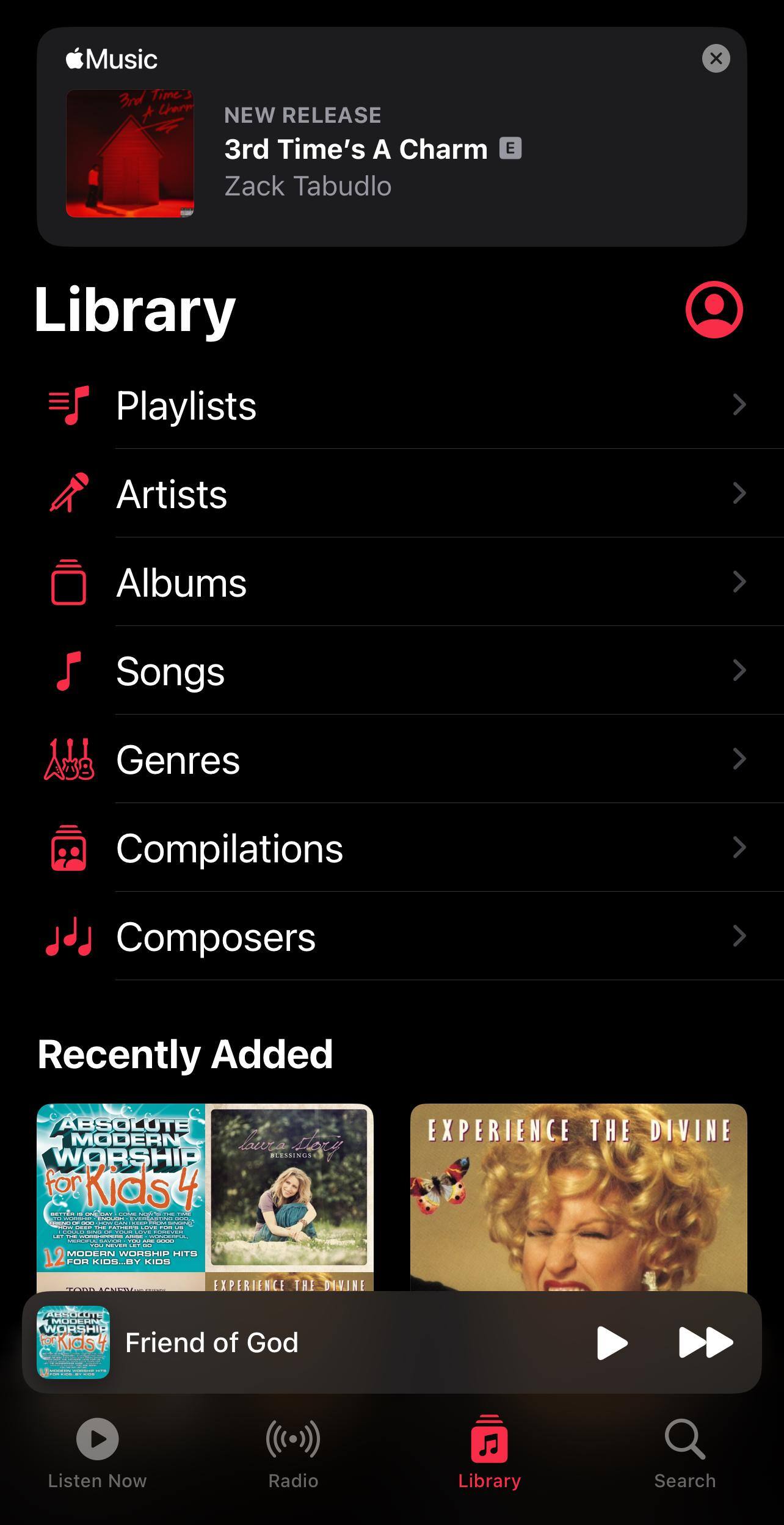Dismiss the Apple Music new release banner

716,59
